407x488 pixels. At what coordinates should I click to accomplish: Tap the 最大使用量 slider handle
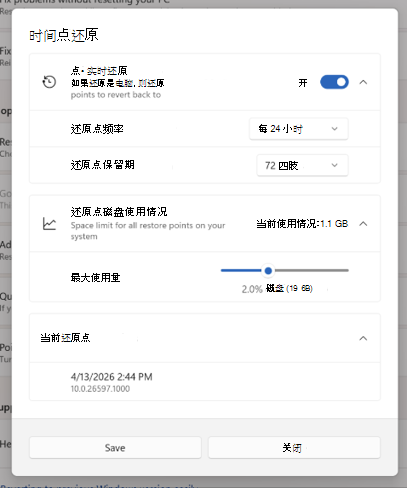point(268,271)
